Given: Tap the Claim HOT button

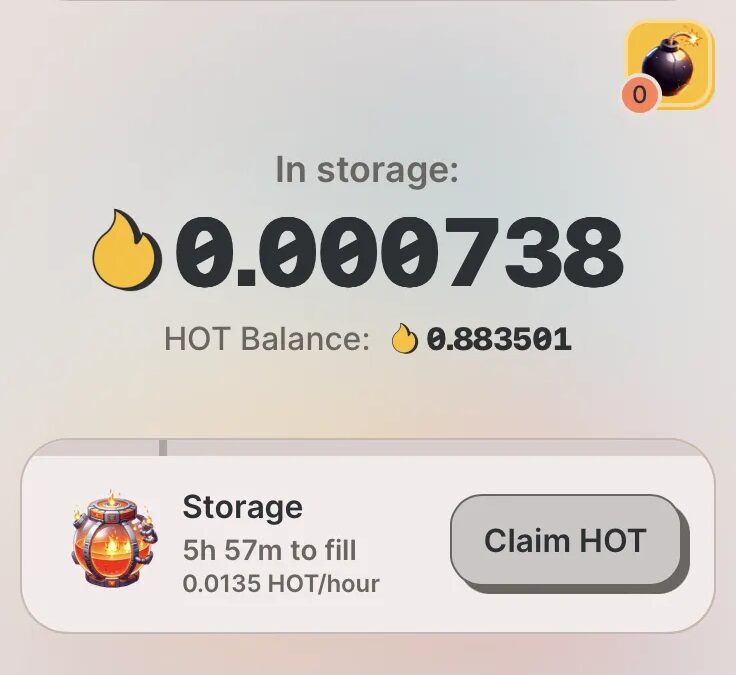Looking at the screenshot, I should tap(566, 541).
